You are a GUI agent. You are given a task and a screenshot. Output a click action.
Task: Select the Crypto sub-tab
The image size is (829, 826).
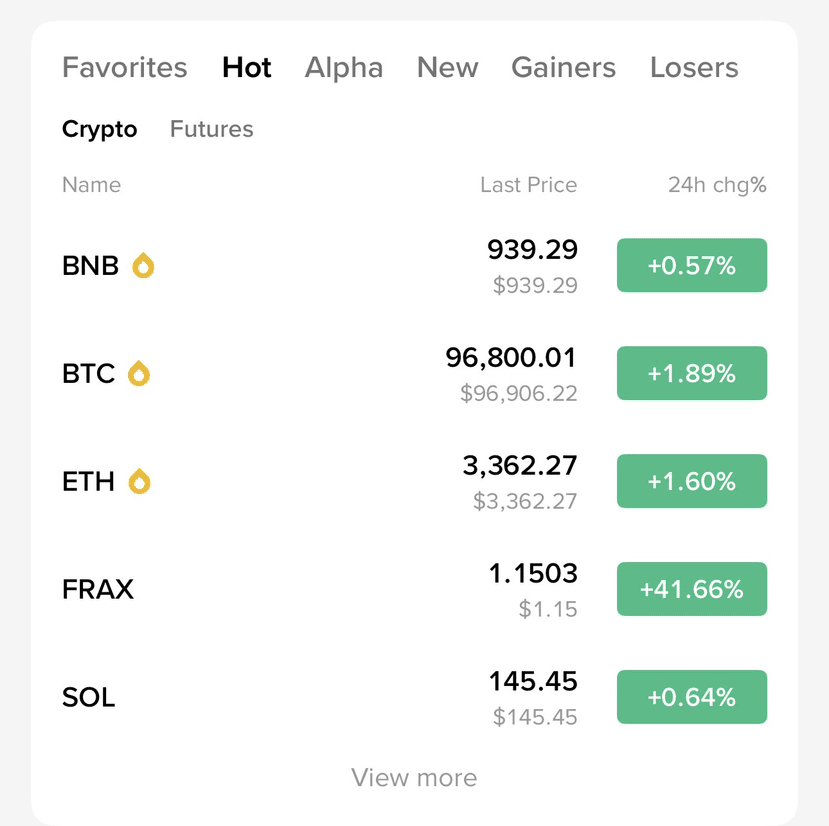click(99, 129)
